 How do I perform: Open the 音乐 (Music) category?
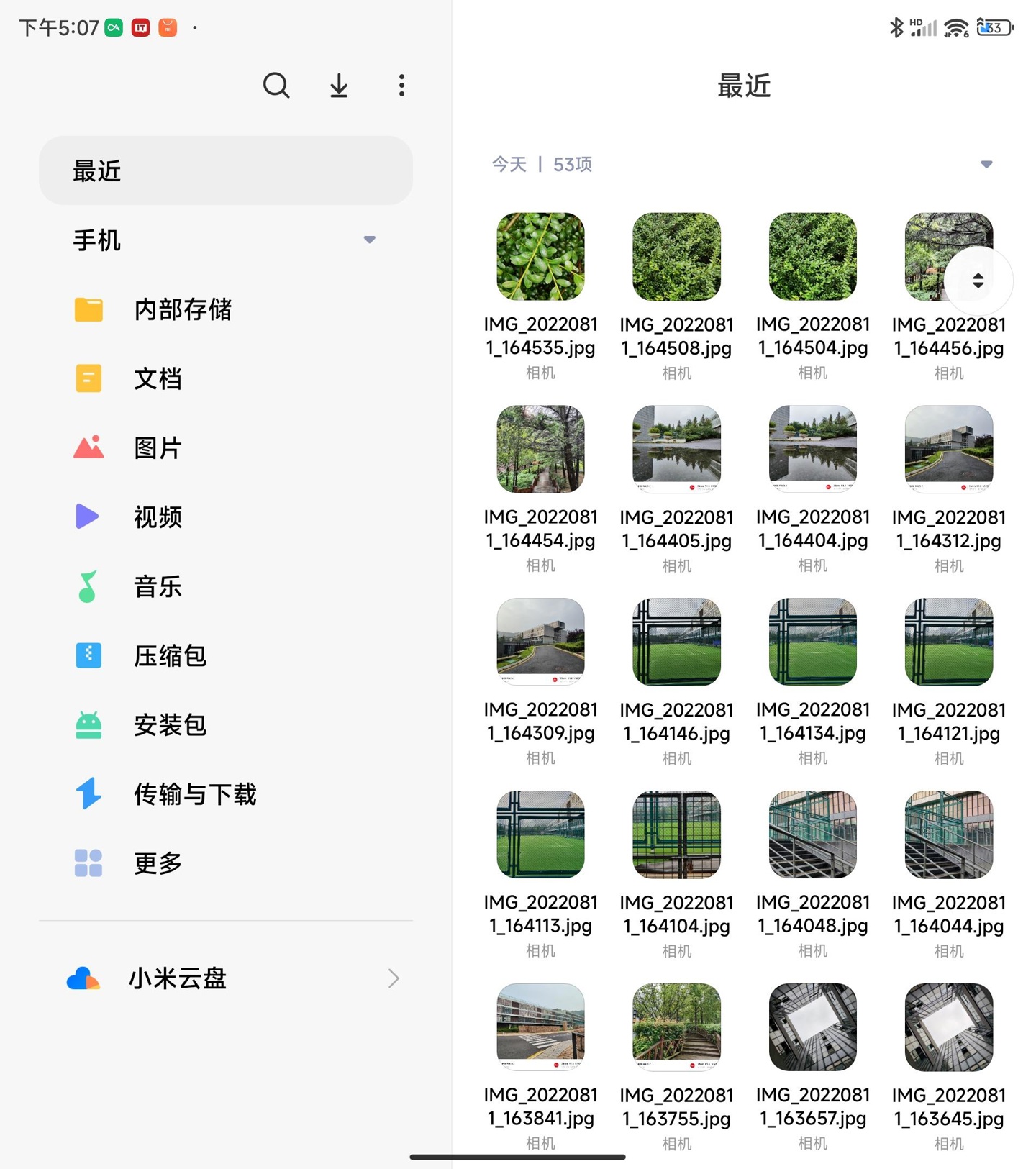[157, 586]
